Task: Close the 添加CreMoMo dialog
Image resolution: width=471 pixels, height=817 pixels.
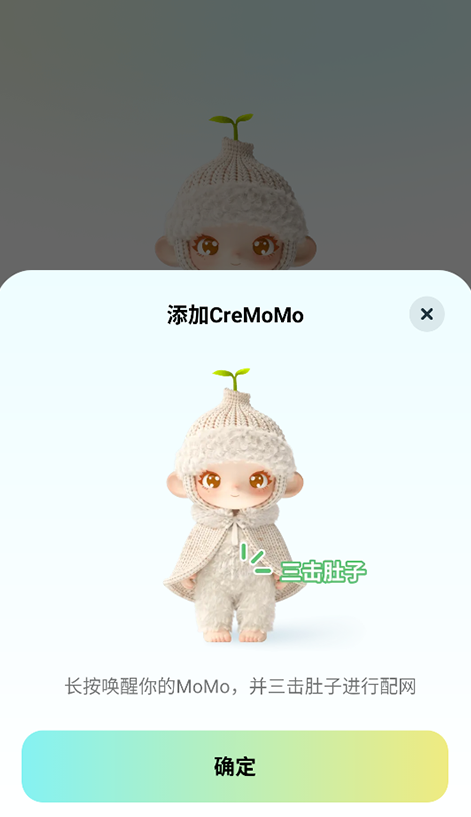Action: pyautogui.click(x=427, y=314)
